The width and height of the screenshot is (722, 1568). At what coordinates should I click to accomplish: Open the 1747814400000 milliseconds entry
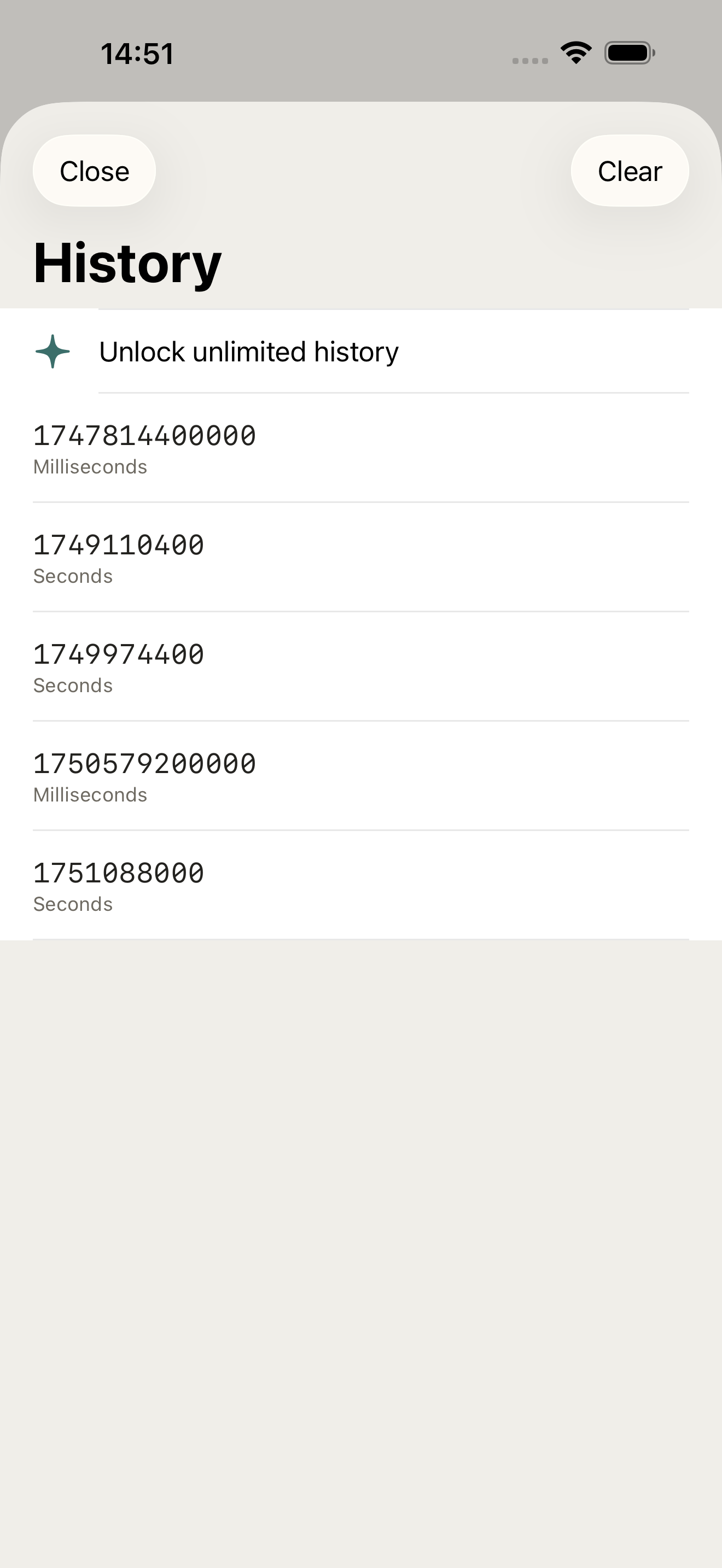361,448
